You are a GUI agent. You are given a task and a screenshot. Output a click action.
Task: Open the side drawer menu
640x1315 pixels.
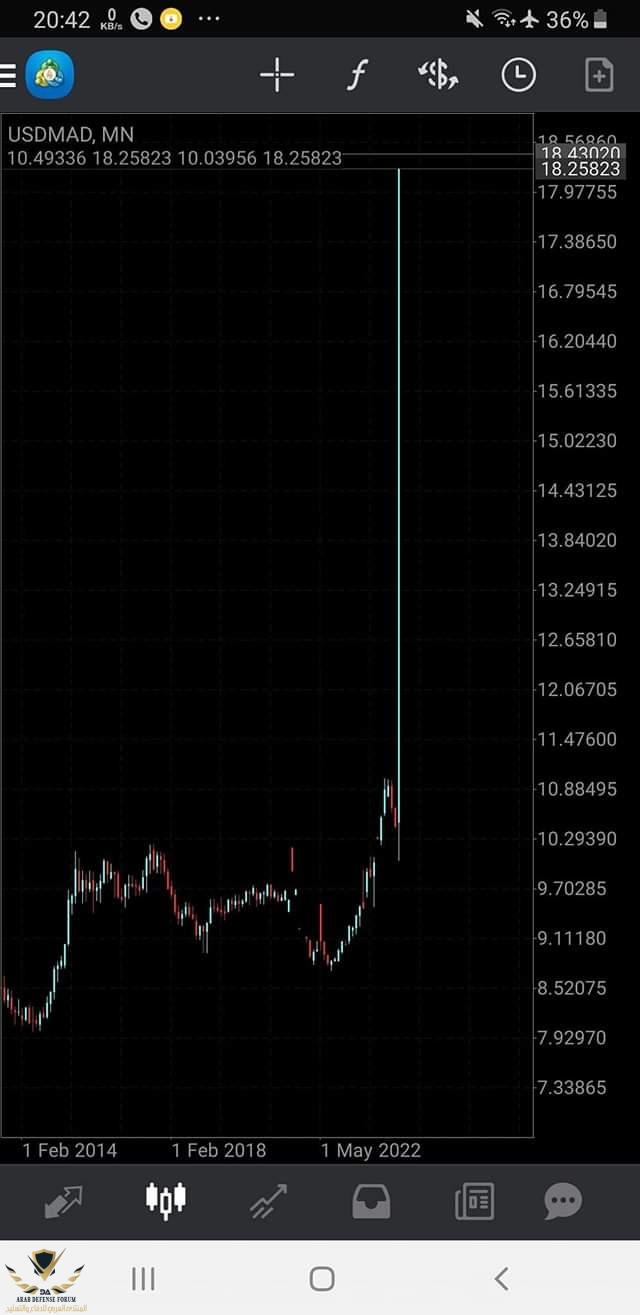[9, 75]
